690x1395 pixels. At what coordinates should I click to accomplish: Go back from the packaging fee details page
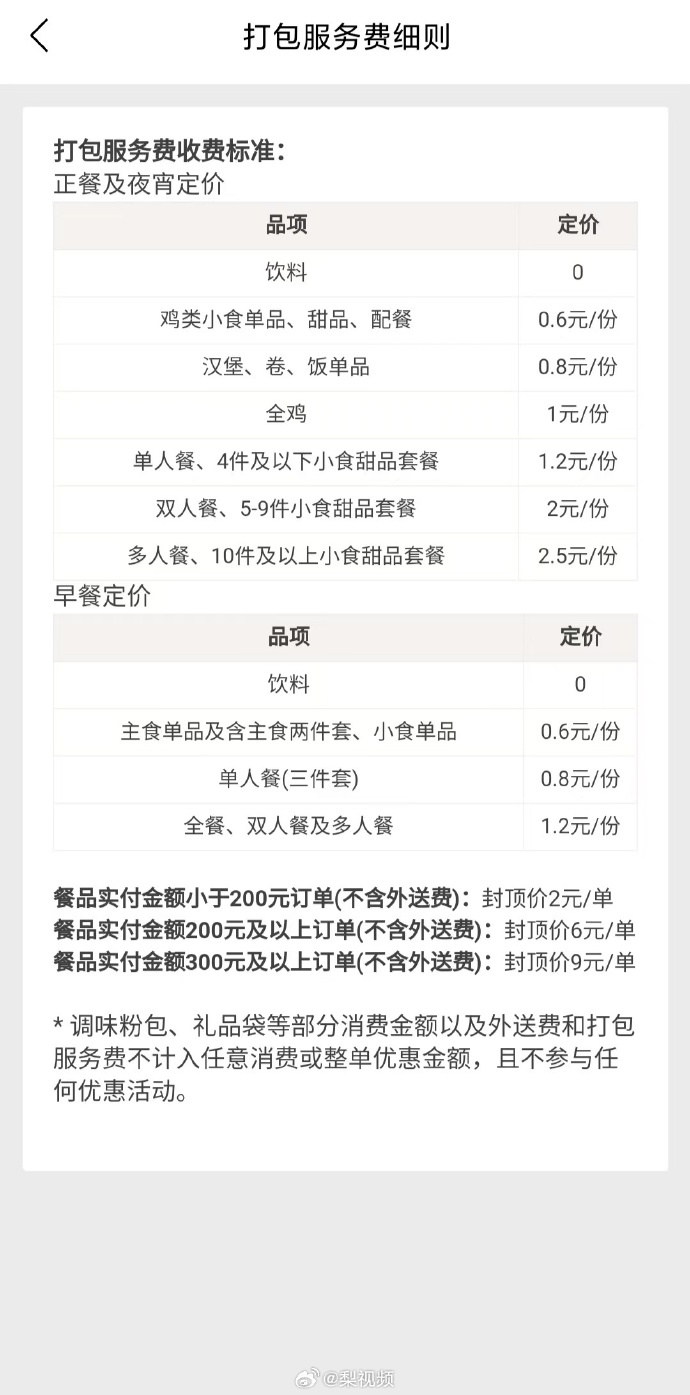coord(39,37)
